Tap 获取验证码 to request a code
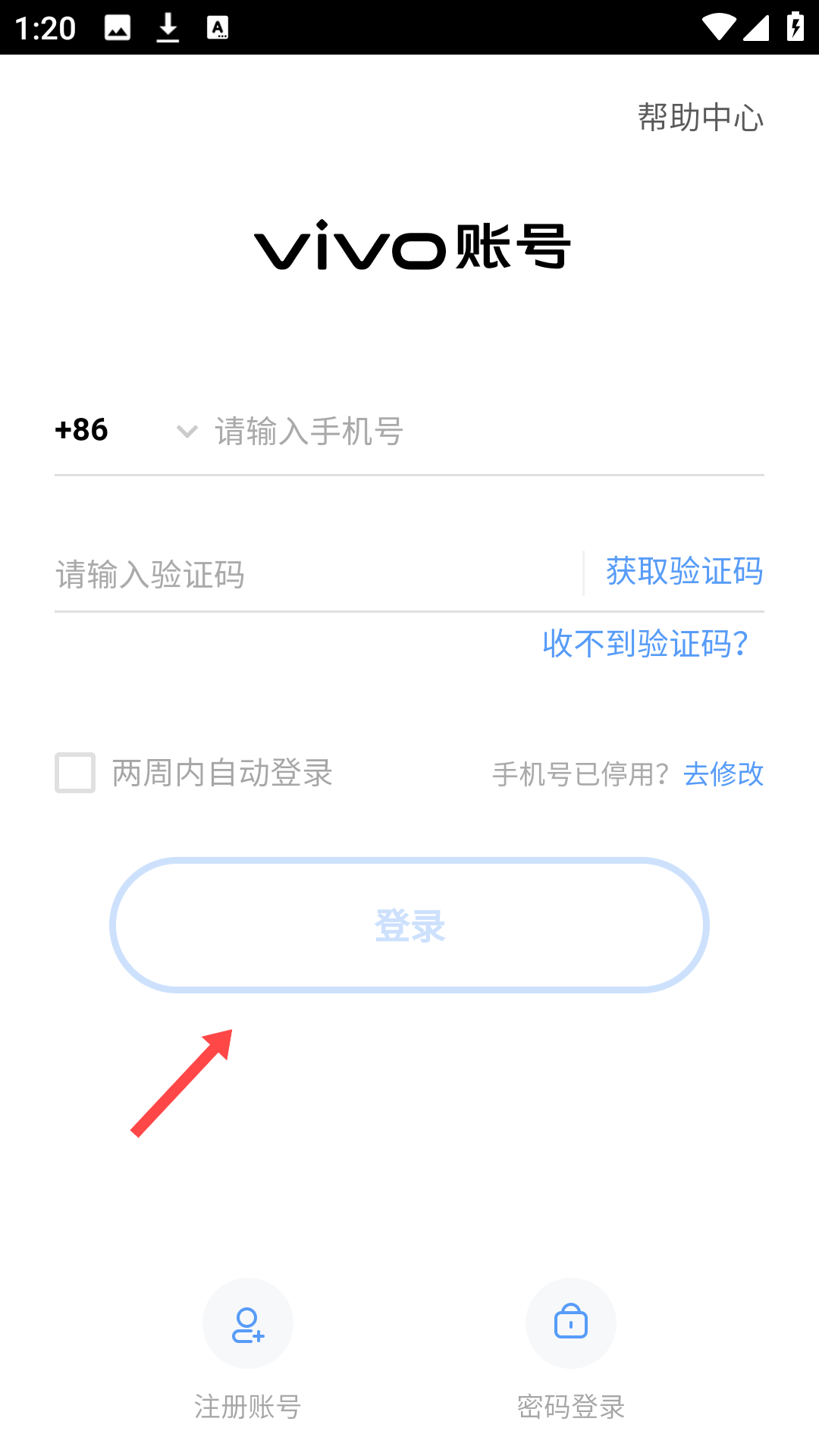 684,571
